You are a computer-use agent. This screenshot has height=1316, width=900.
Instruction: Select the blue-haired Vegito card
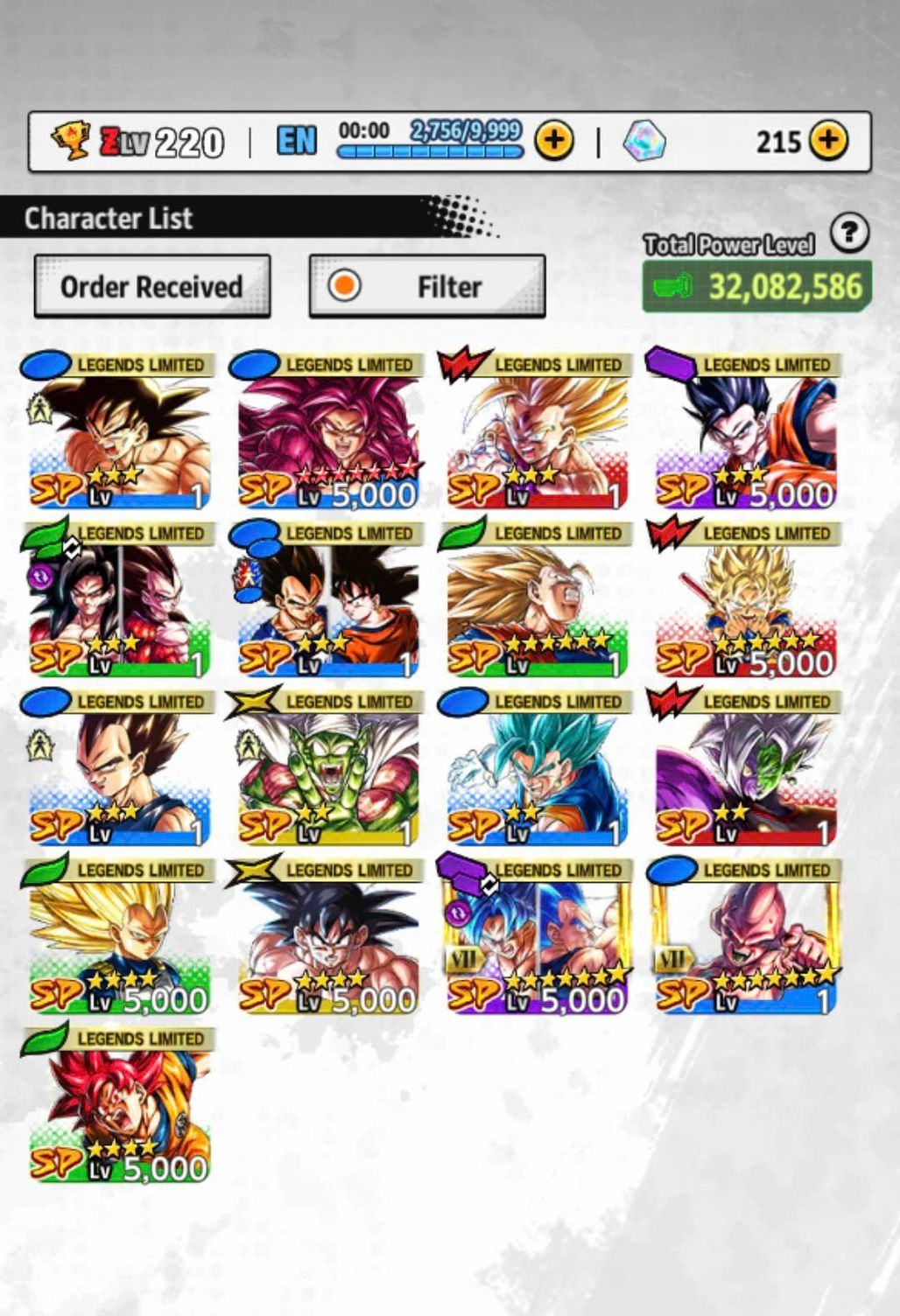(x=536, y=770)
